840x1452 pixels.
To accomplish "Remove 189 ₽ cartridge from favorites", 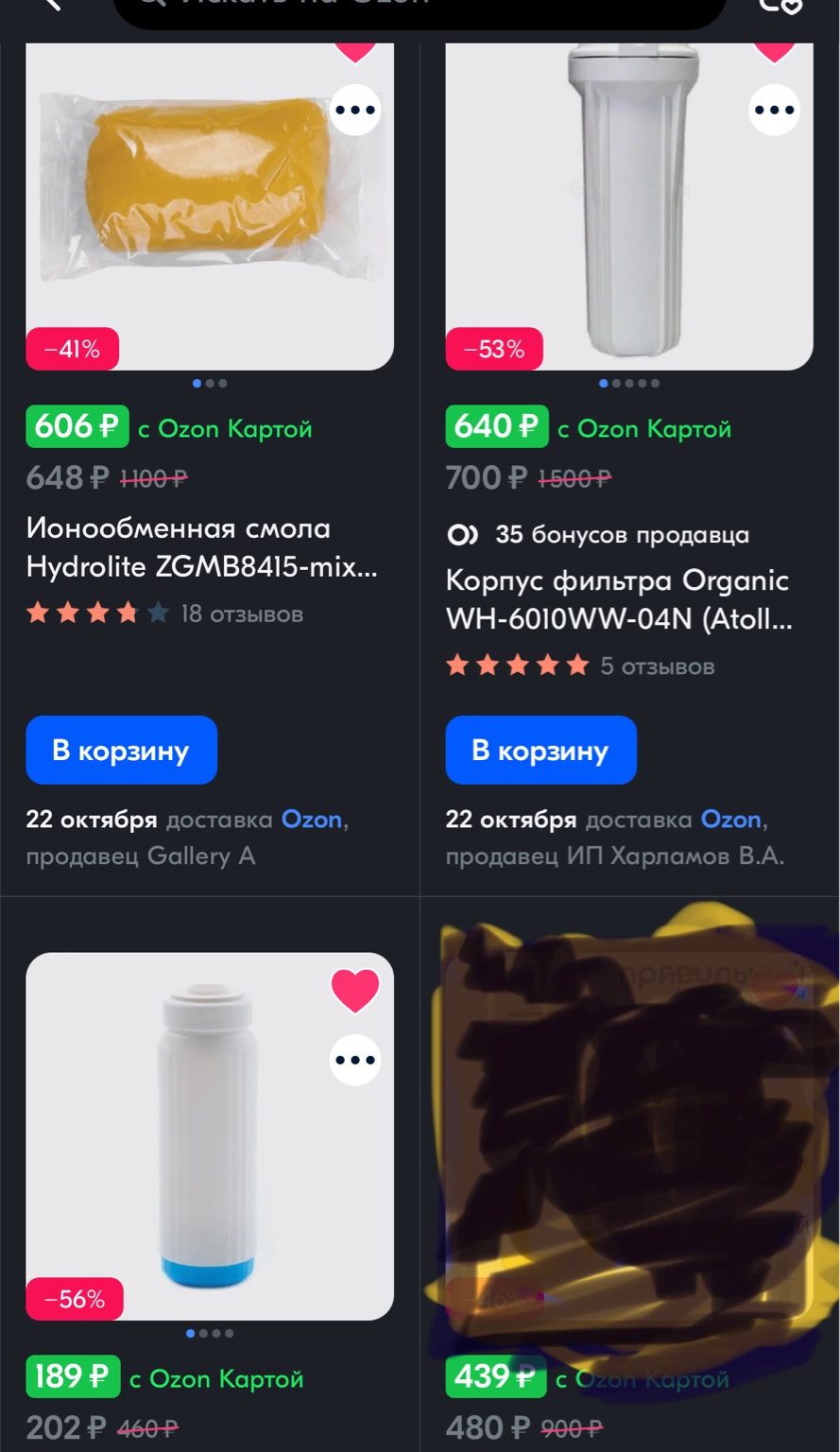I will pyautogui.click(x=355, y=989).
